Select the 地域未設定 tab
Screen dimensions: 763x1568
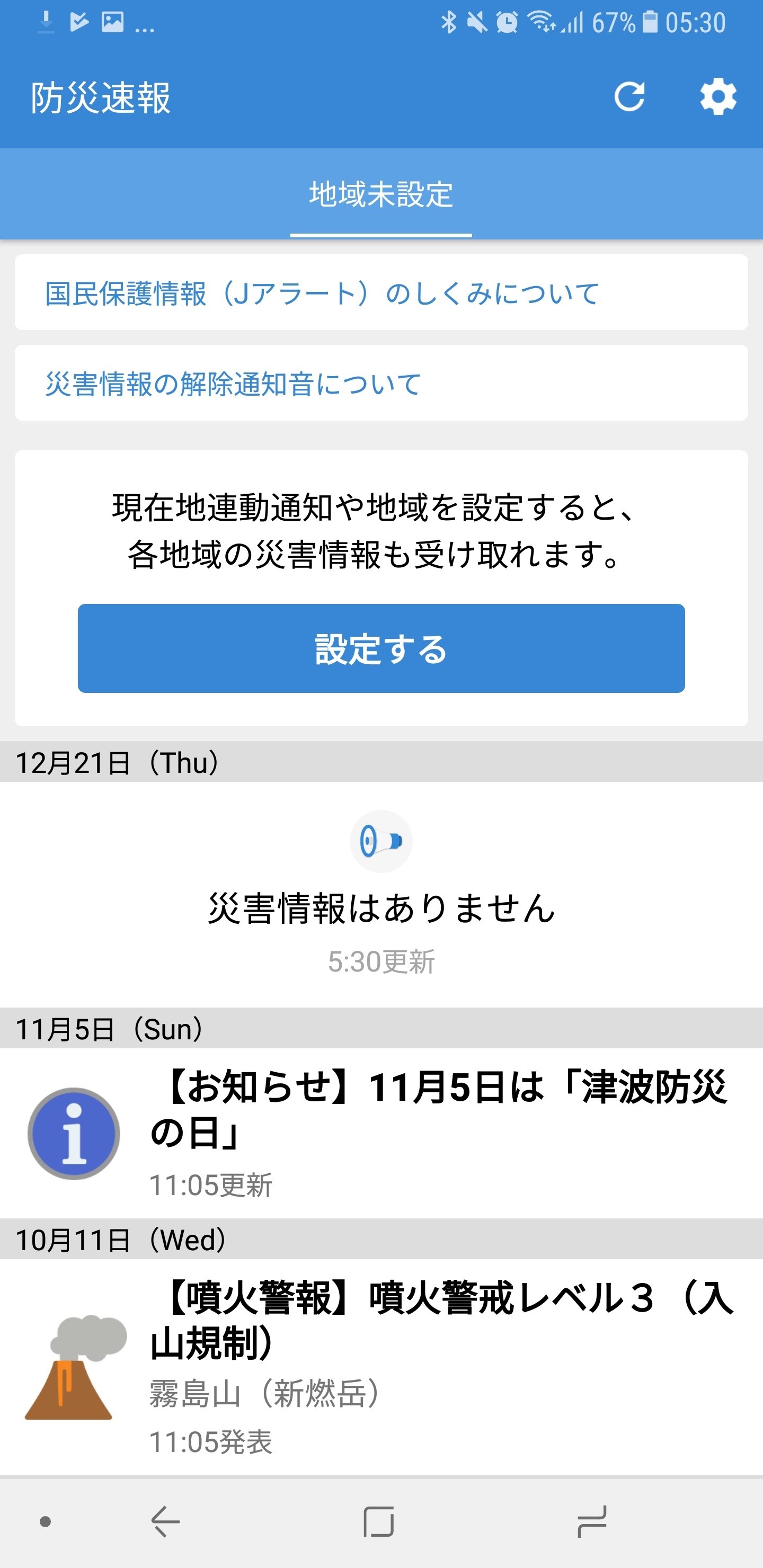[x=381, y=195]
